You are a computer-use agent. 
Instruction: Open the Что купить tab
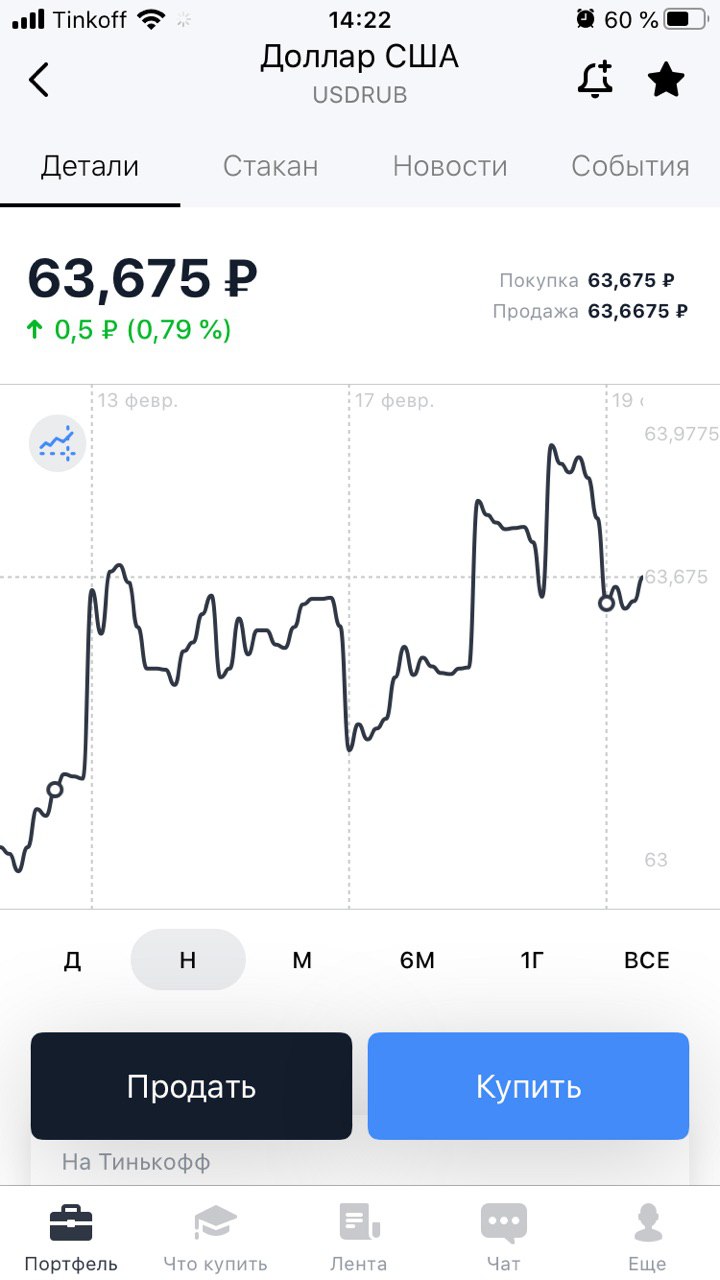tap(215, 1238)
